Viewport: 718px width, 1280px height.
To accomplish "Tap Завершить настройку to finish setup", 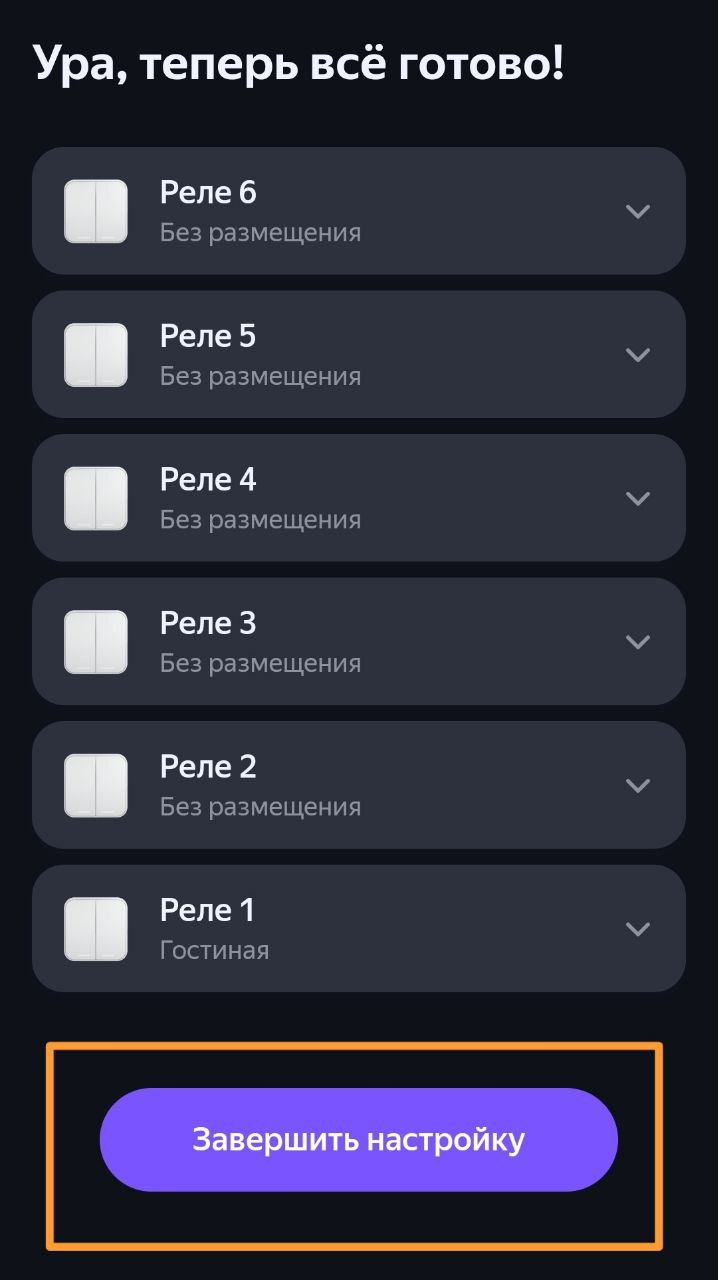I will [x=358, y=1140].
